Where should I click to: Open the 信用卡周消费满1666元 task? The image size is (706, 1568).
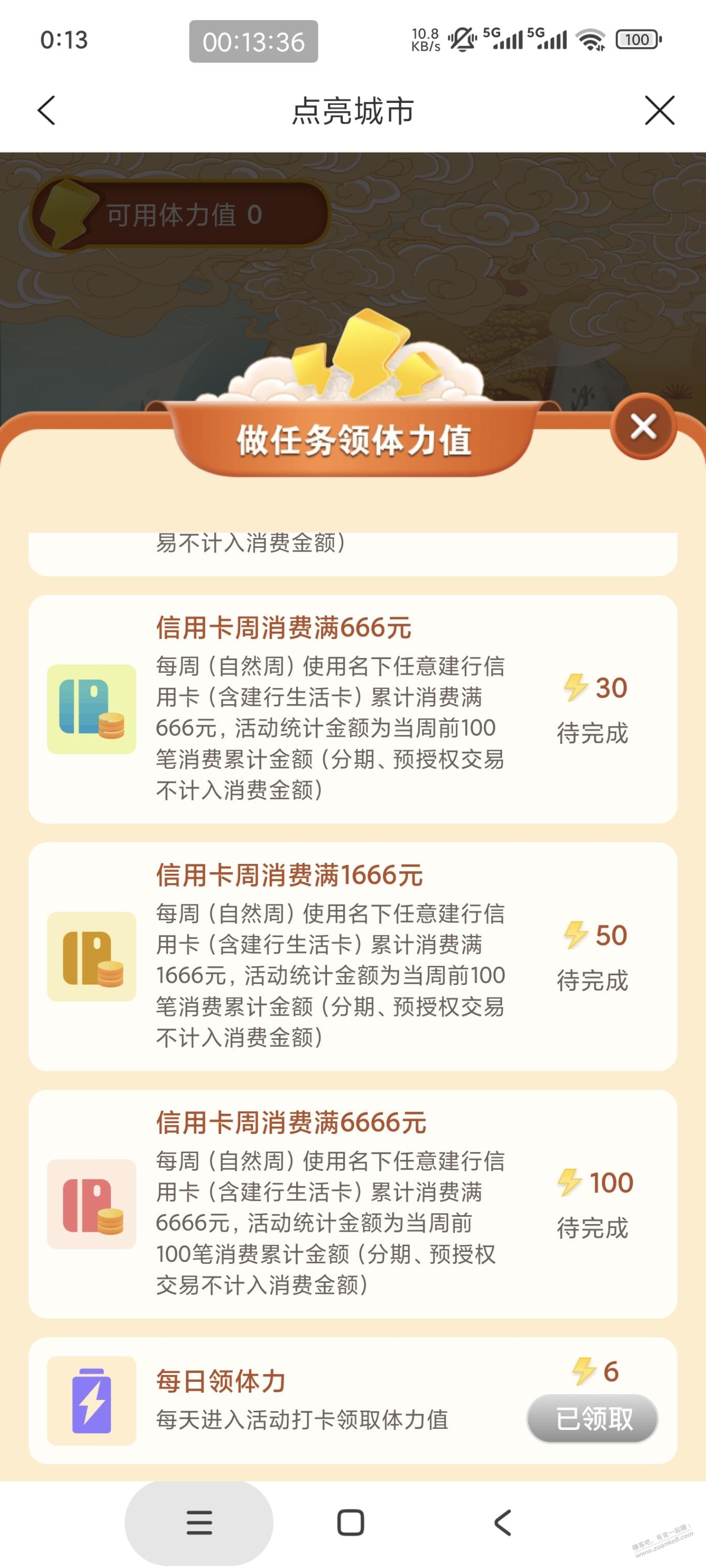(x=352, y=957)
